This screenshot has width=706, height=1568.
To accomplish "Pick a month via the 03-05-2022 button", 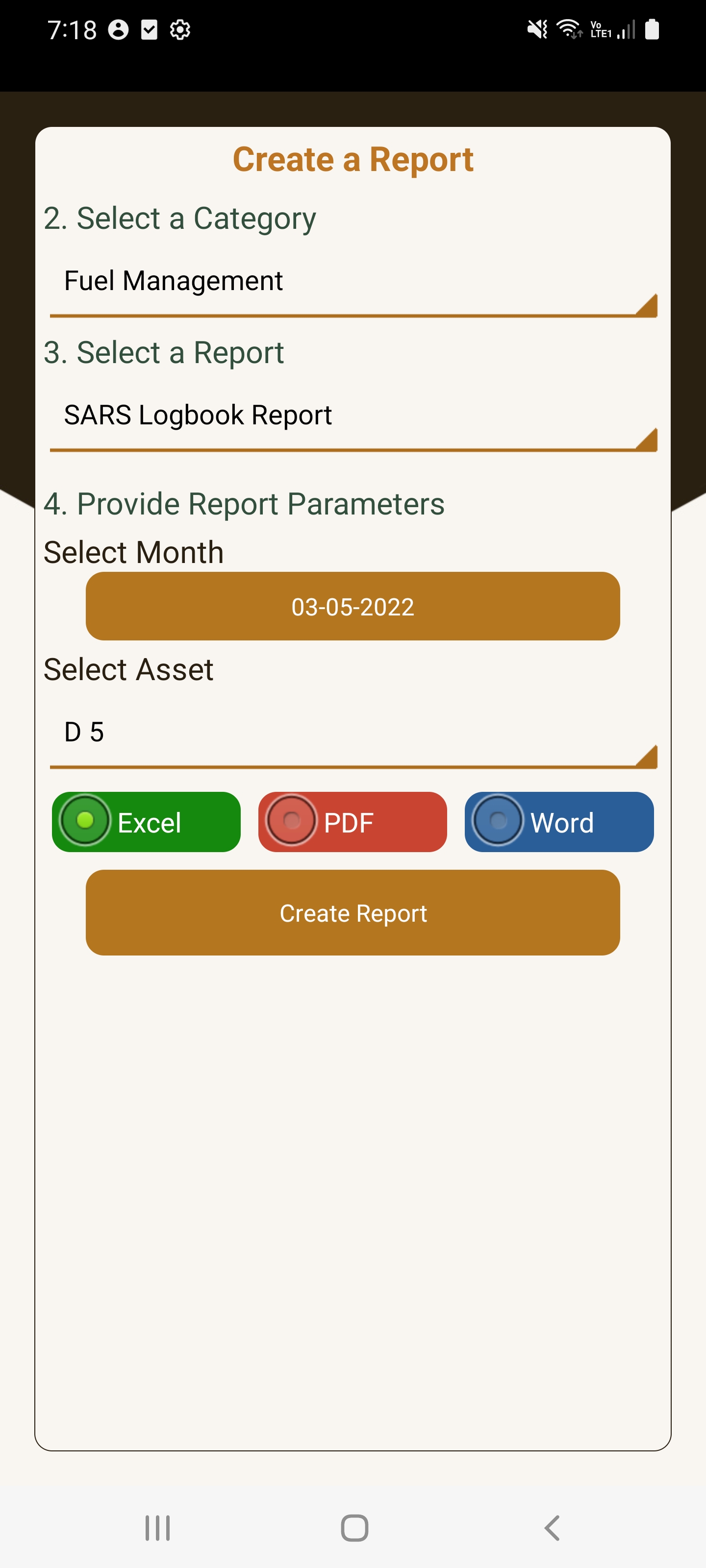I will 353,606.
